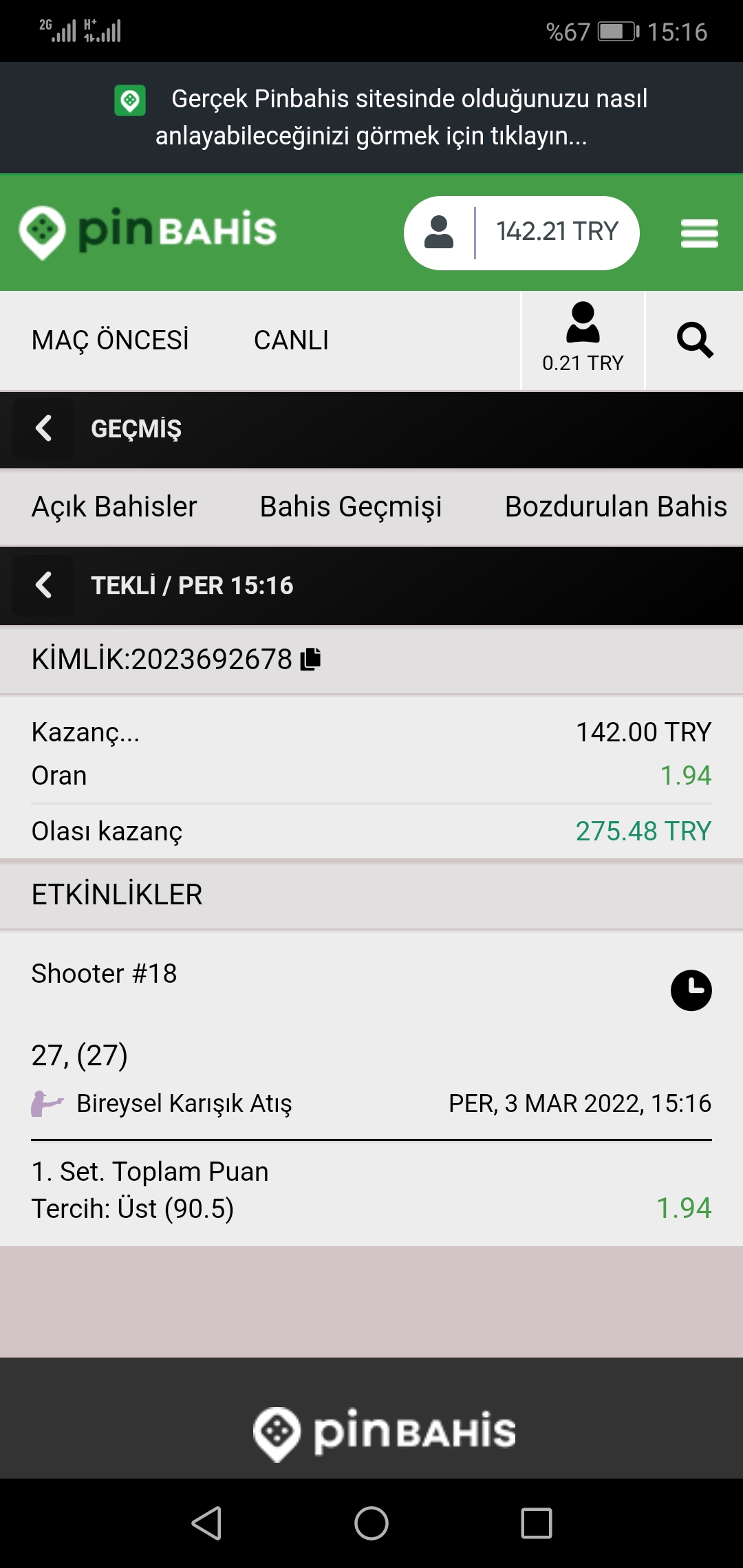Tap the Pinbahis logo in header

tap(147, 232)
